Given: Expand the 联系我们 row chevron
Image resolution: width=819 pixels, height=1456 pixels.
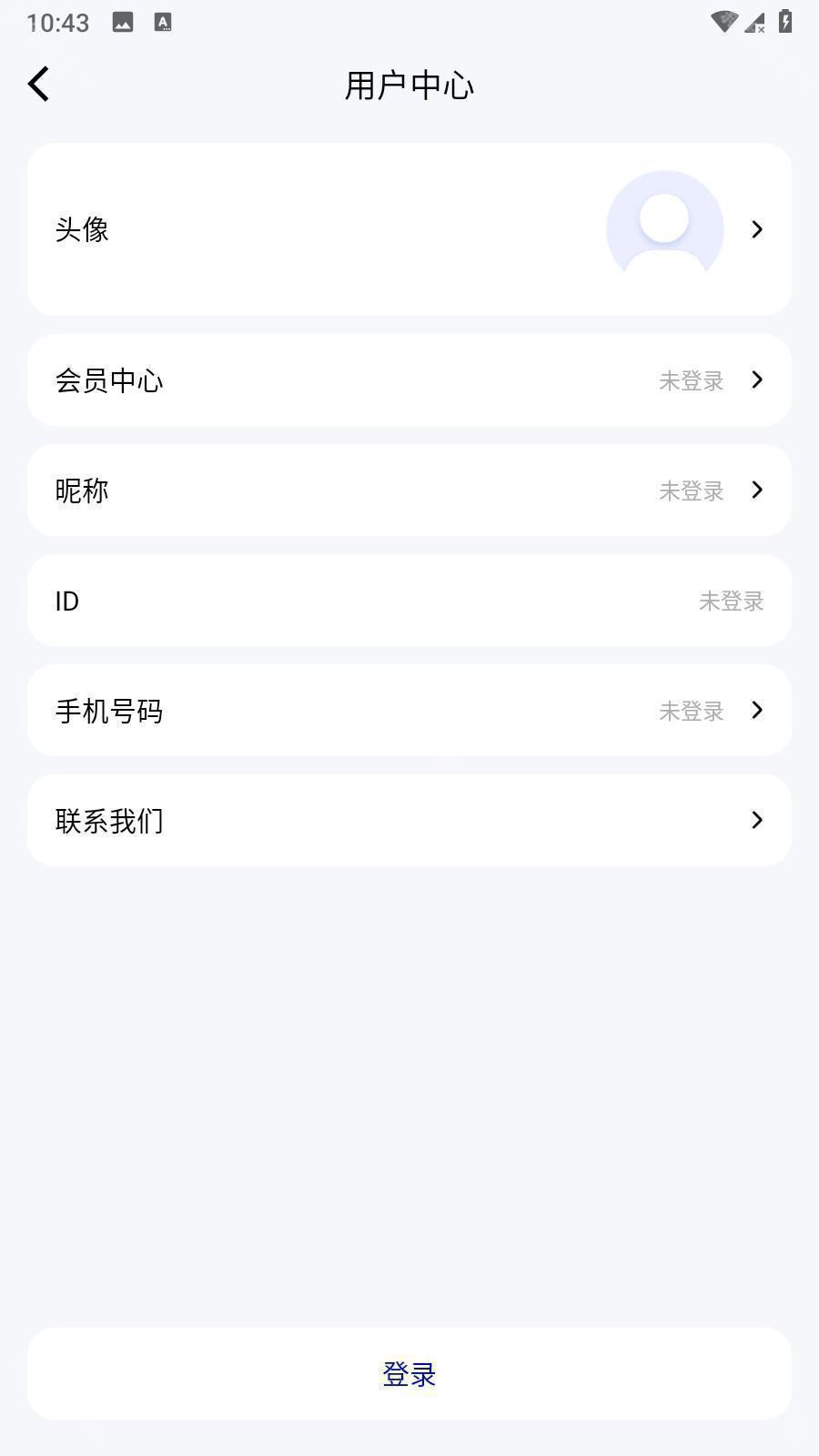Looking at the screenshot, I should coord(756,820).
